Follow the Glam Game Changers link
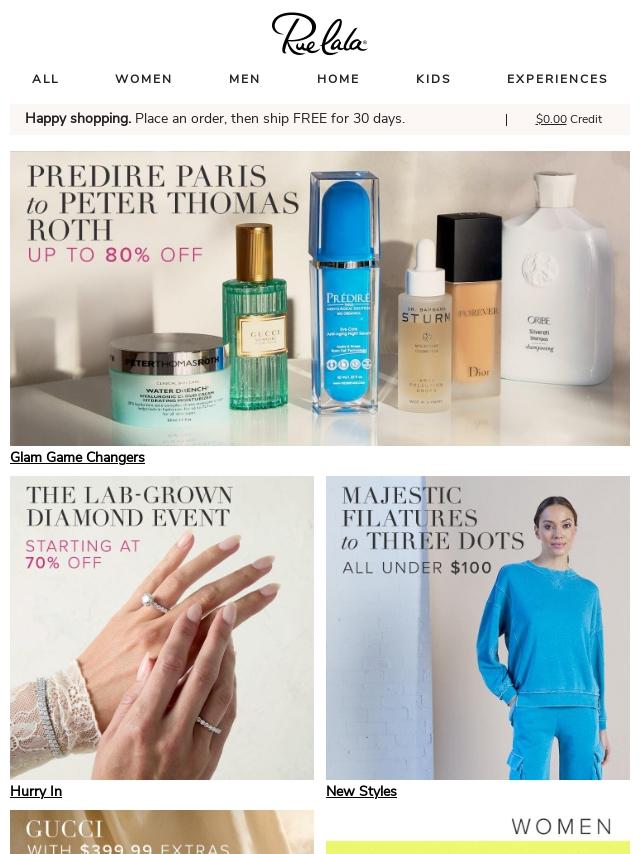The width and height of the screenshot is (640, 854). pyautogui.click(x=77, y=457)
